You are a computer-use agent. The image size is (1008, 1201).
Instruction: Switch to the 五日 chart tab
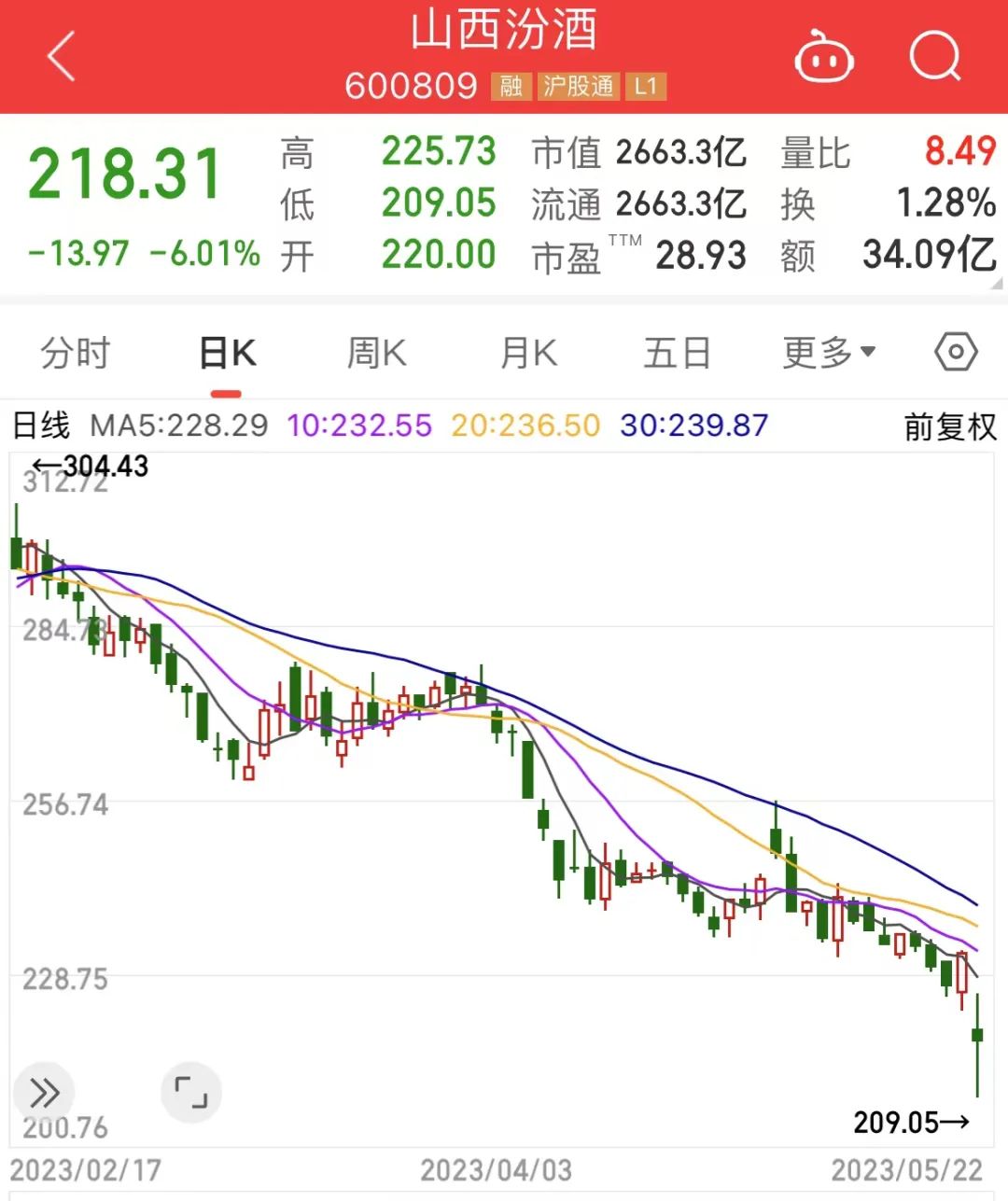point(678,354)
